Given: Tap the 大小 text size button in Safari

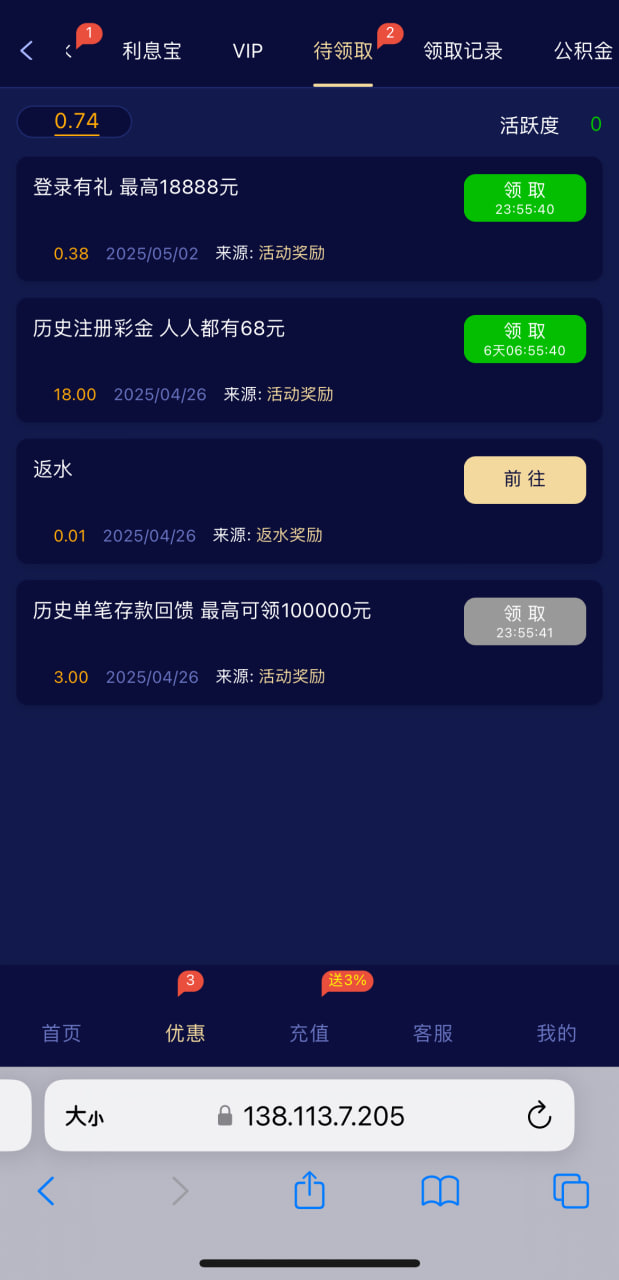Looking at the screenshot, I should click(84, 1116).
